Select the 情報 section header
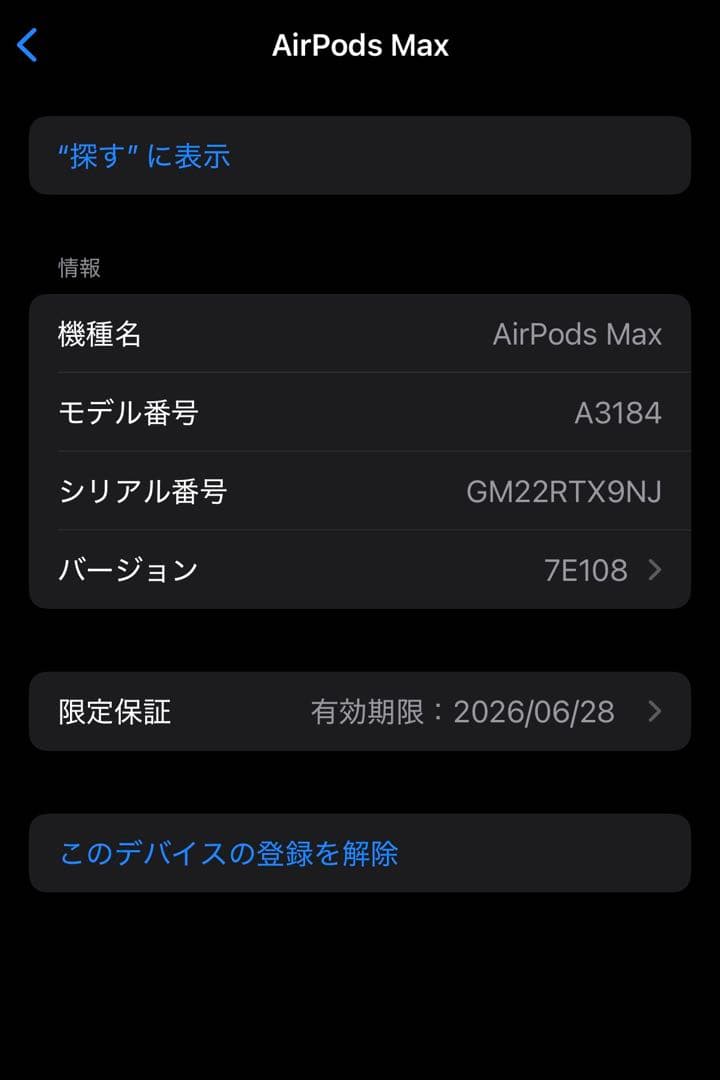This screenshot has height=1080, width=720. [70, 267]
